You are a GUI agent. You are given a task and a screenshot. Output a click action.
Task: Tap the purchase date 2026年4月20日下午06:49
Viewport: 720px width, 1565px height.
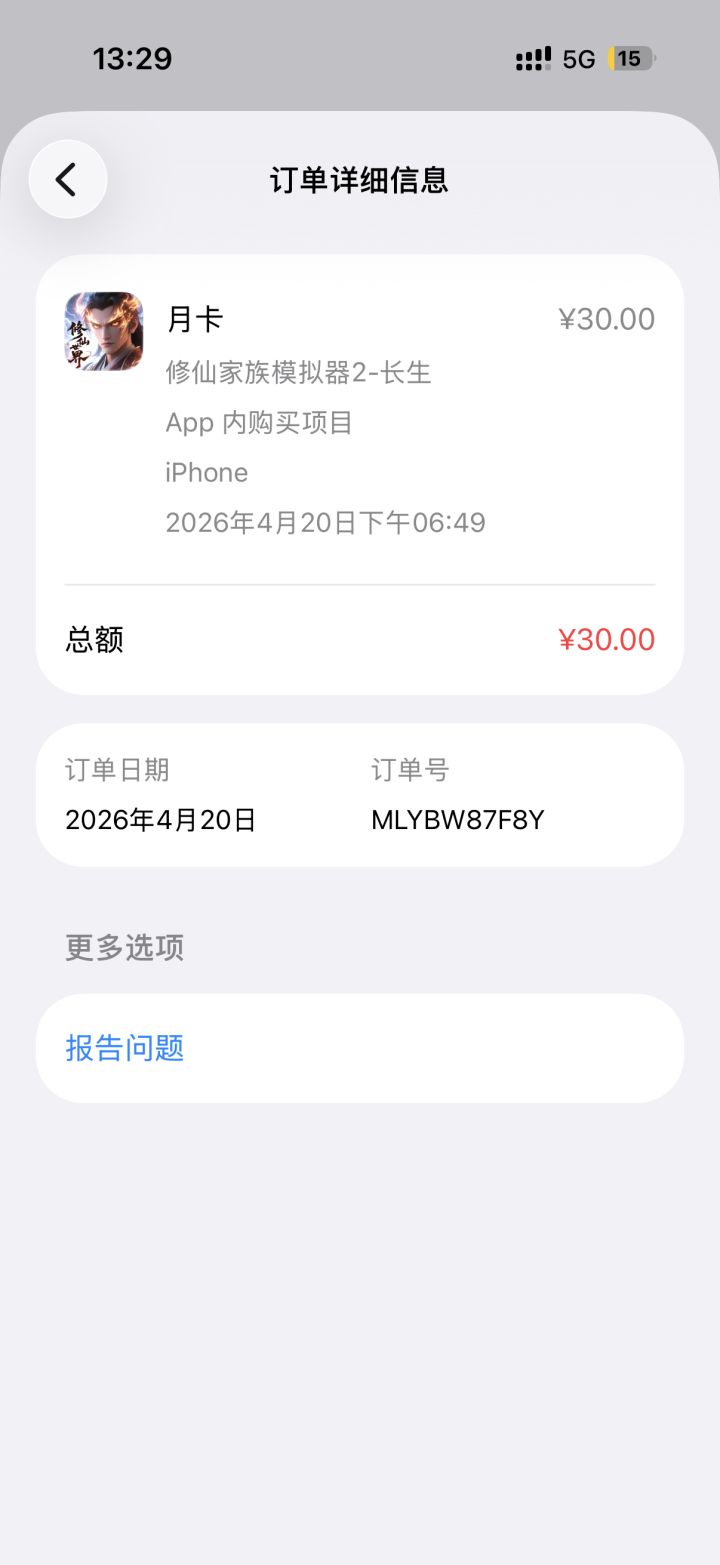(x=325, y=522)
